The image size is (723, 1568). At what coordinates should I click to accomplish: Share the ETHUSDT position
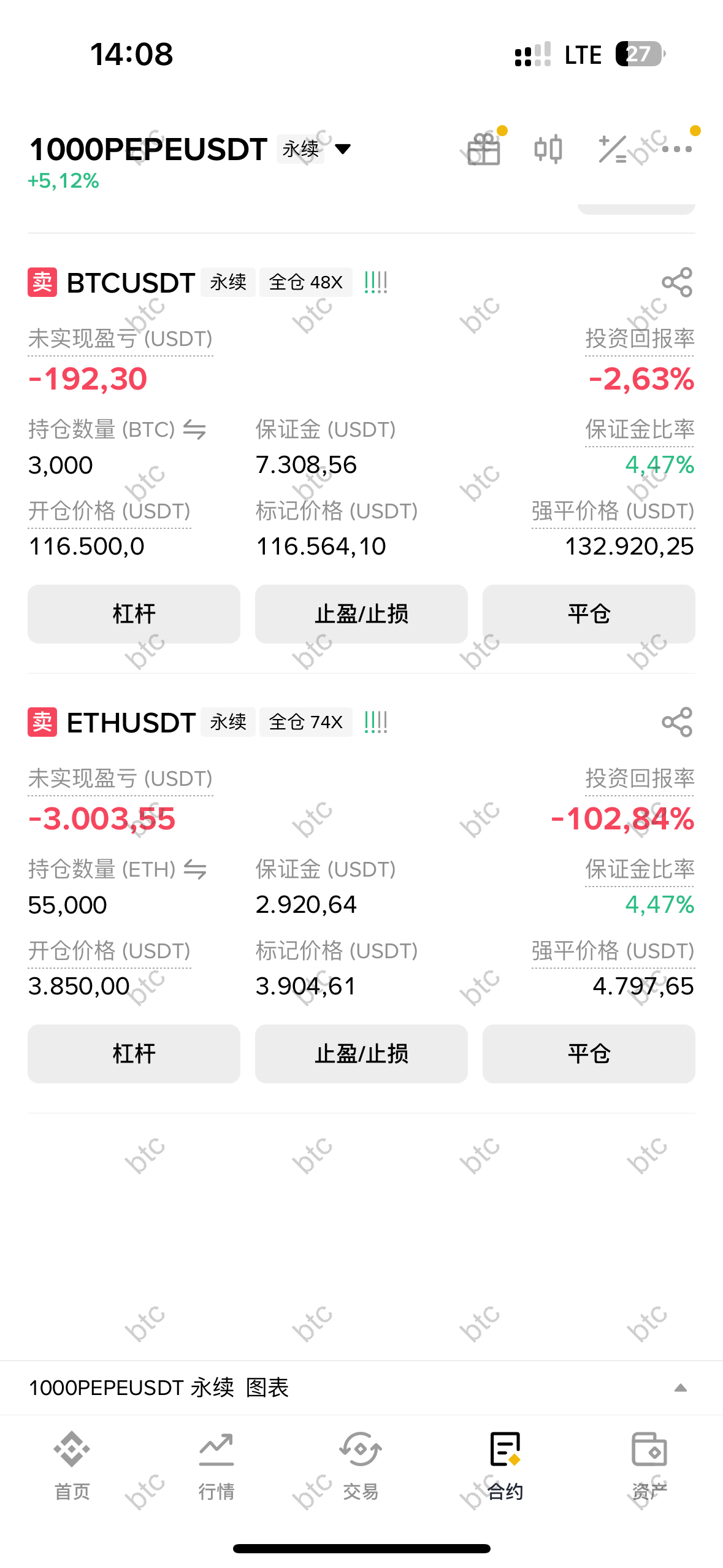pos(677,722)
